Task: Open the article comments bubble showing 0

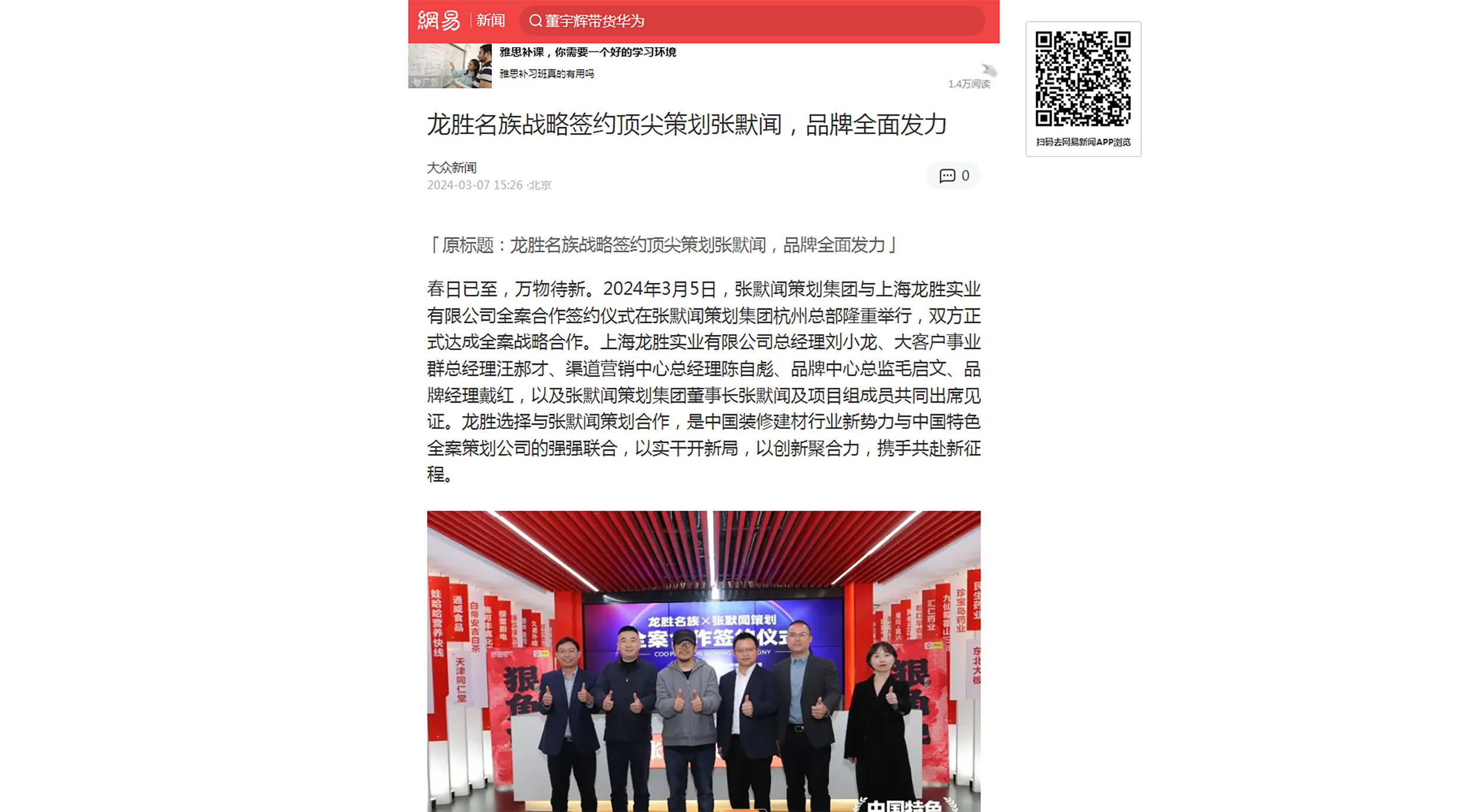Action: tap(953, 176)
